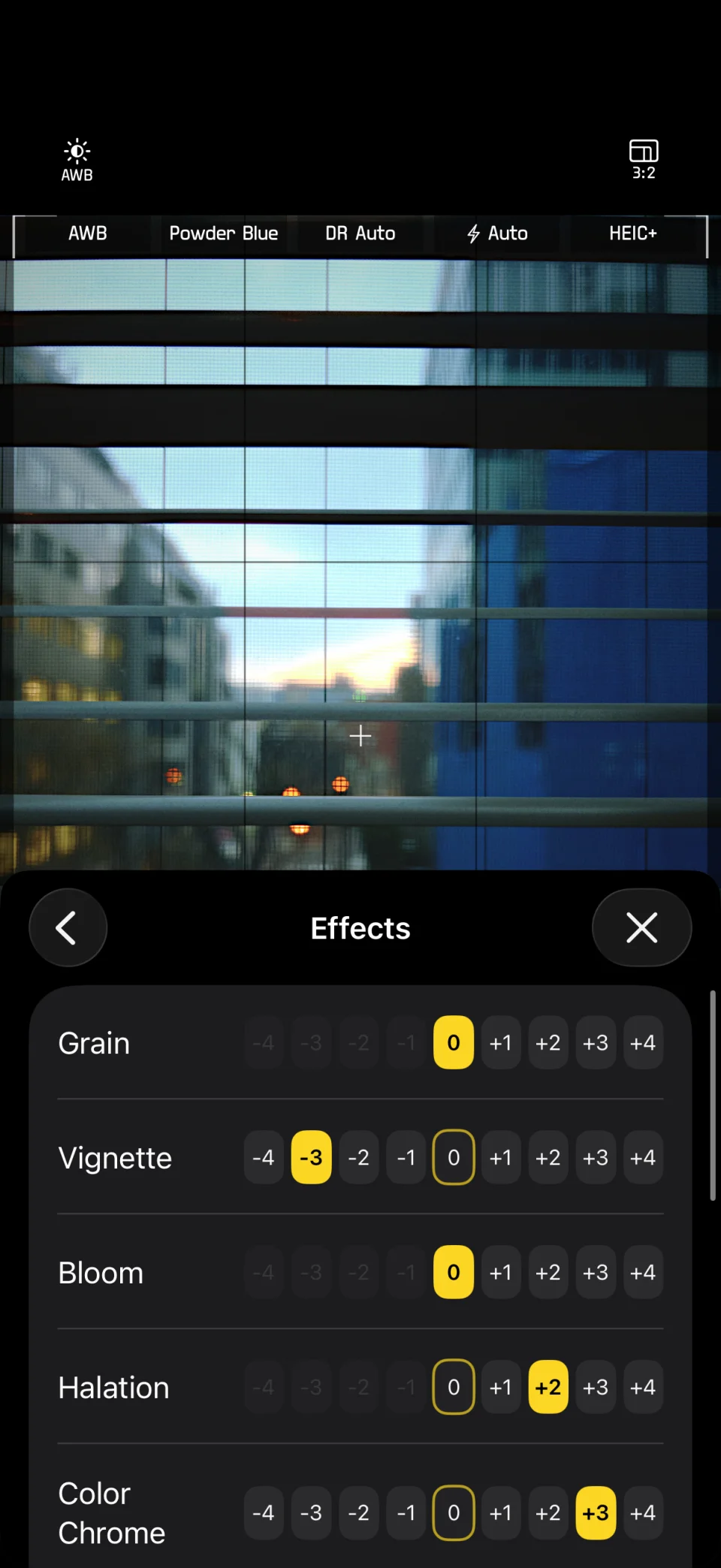The image size is (721, 1568).
Task: Set Color Chrome to -2
Action: (x=359, y=1512)
